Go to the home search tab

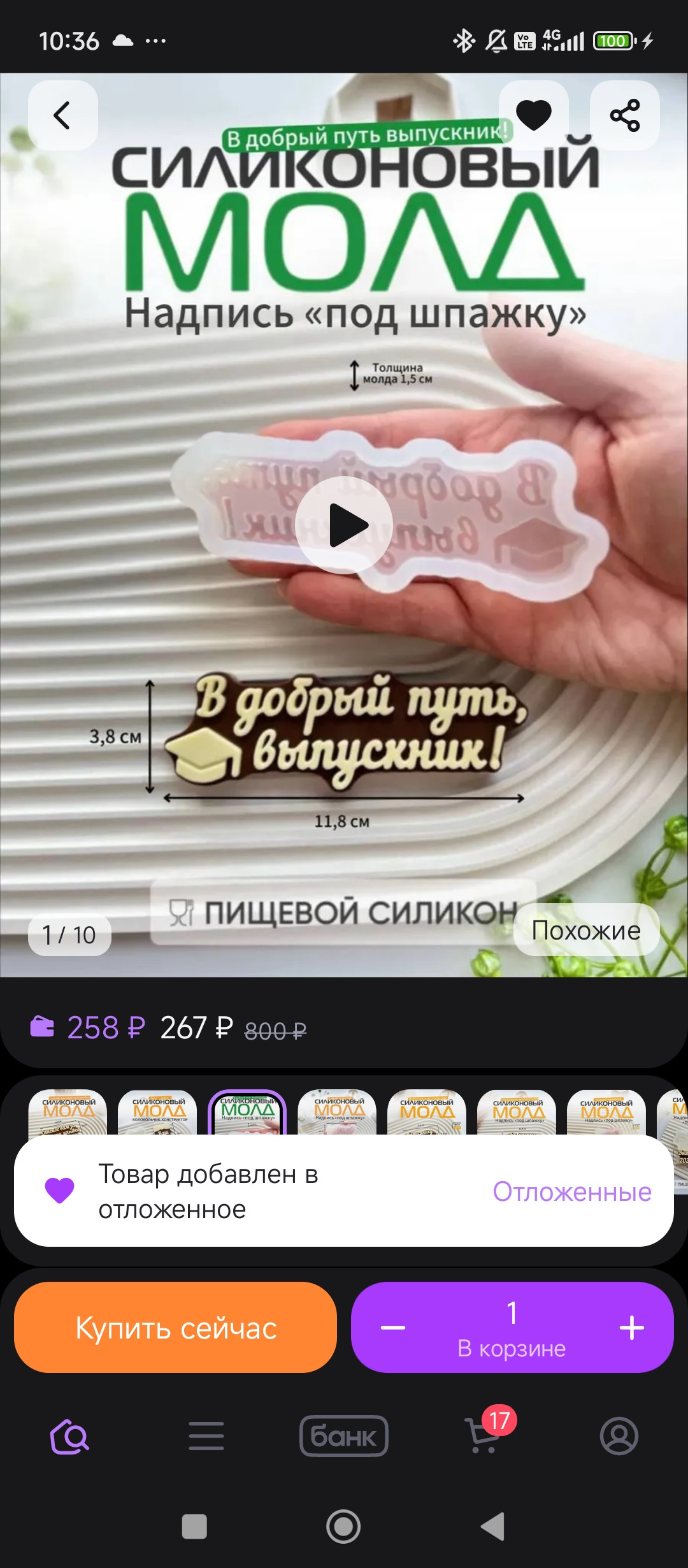(69, 1436)
